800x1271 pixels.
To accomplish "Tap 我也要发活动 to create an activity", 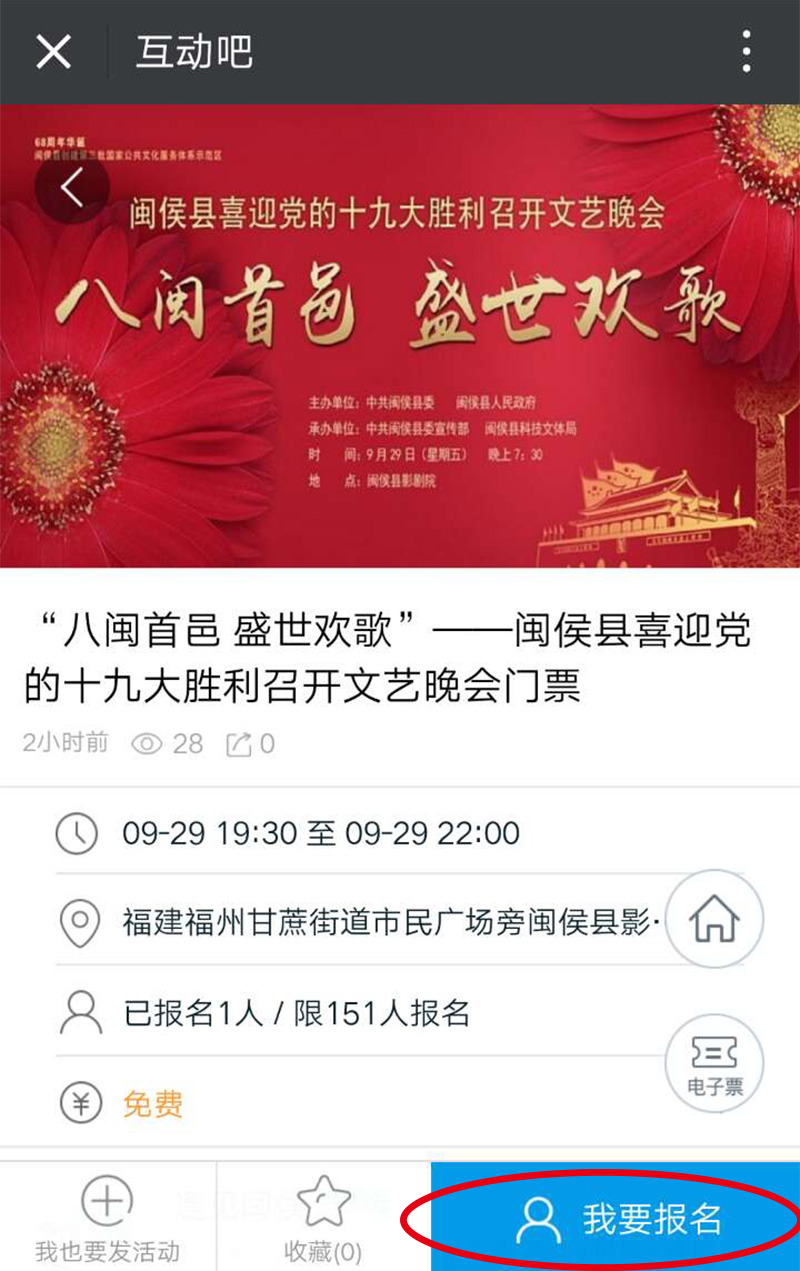I will click(x=107, y=1217).
